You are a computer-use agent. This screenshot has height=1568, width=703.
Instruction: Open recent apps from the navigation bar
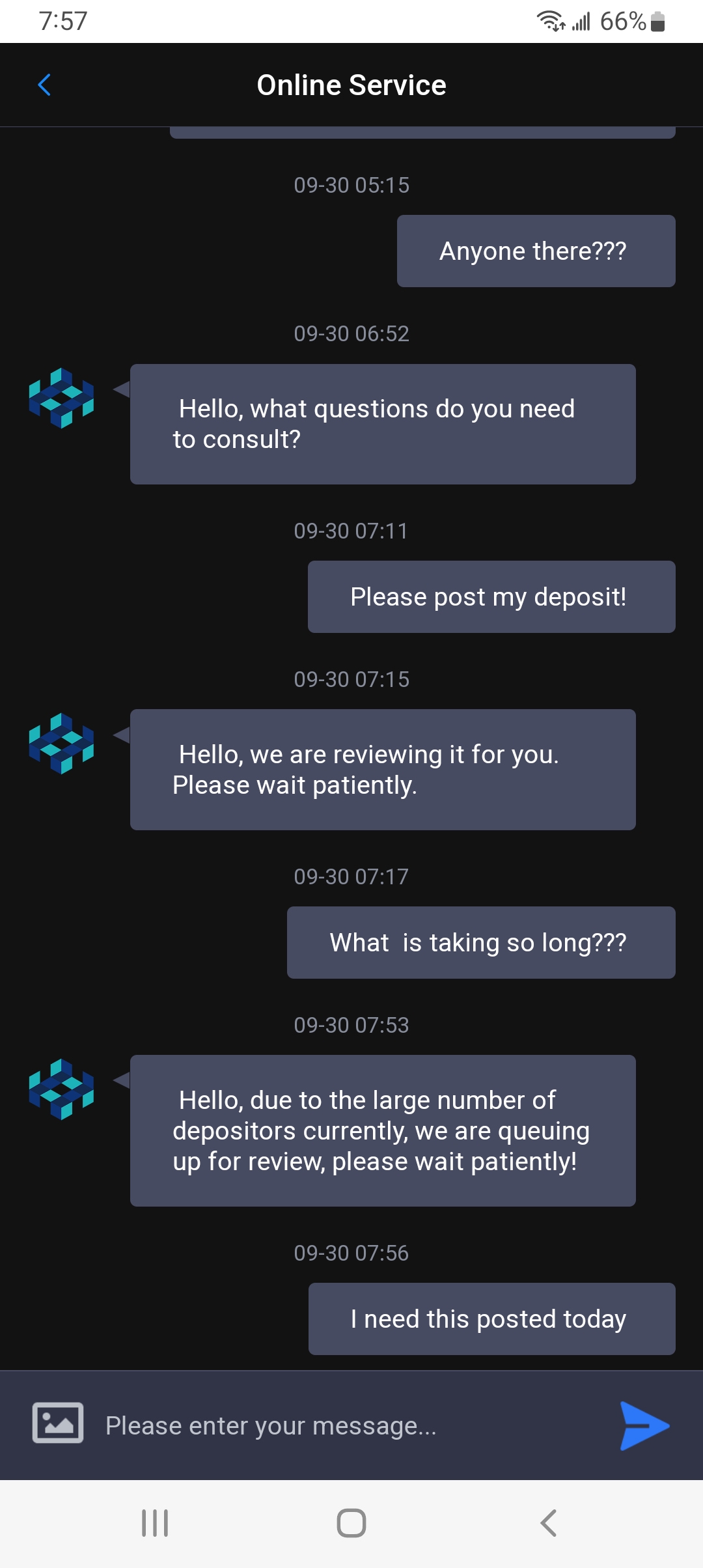click(x=155, y=1523)
